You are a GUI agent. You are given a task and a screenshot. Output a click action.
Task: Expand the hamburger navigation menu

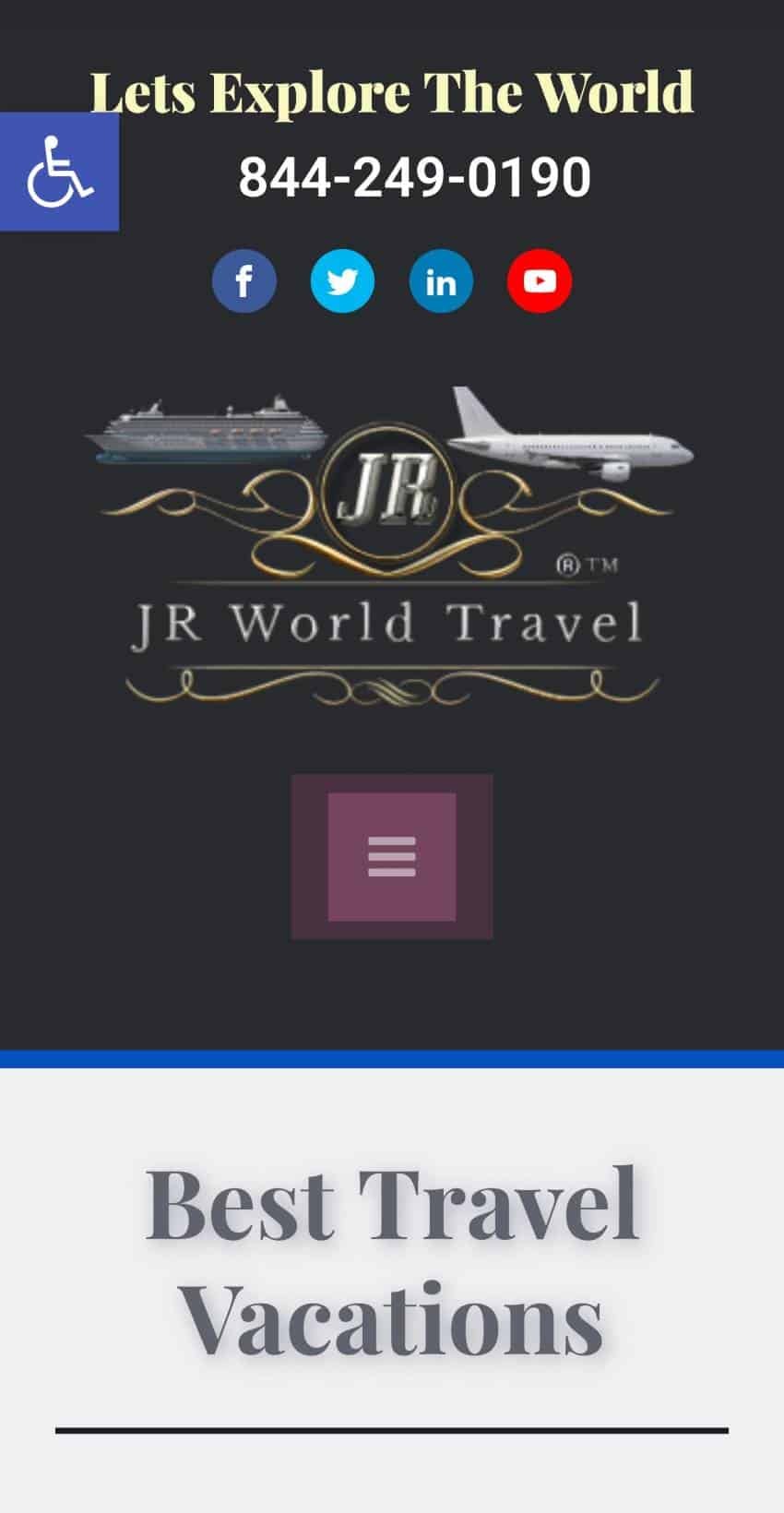pyautogui.click(x=392, y=856)
